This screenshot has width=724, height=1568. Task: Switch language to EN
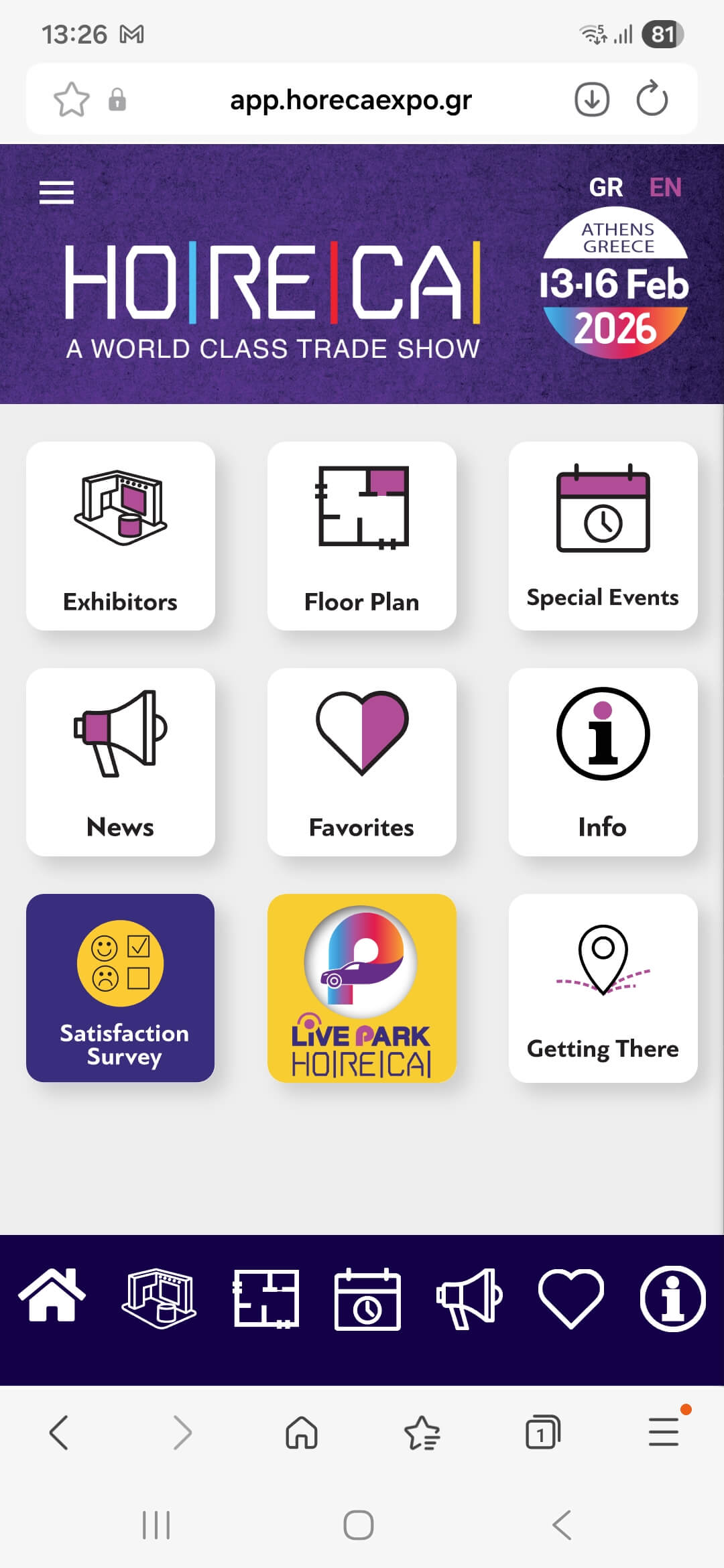pos(665,188)
